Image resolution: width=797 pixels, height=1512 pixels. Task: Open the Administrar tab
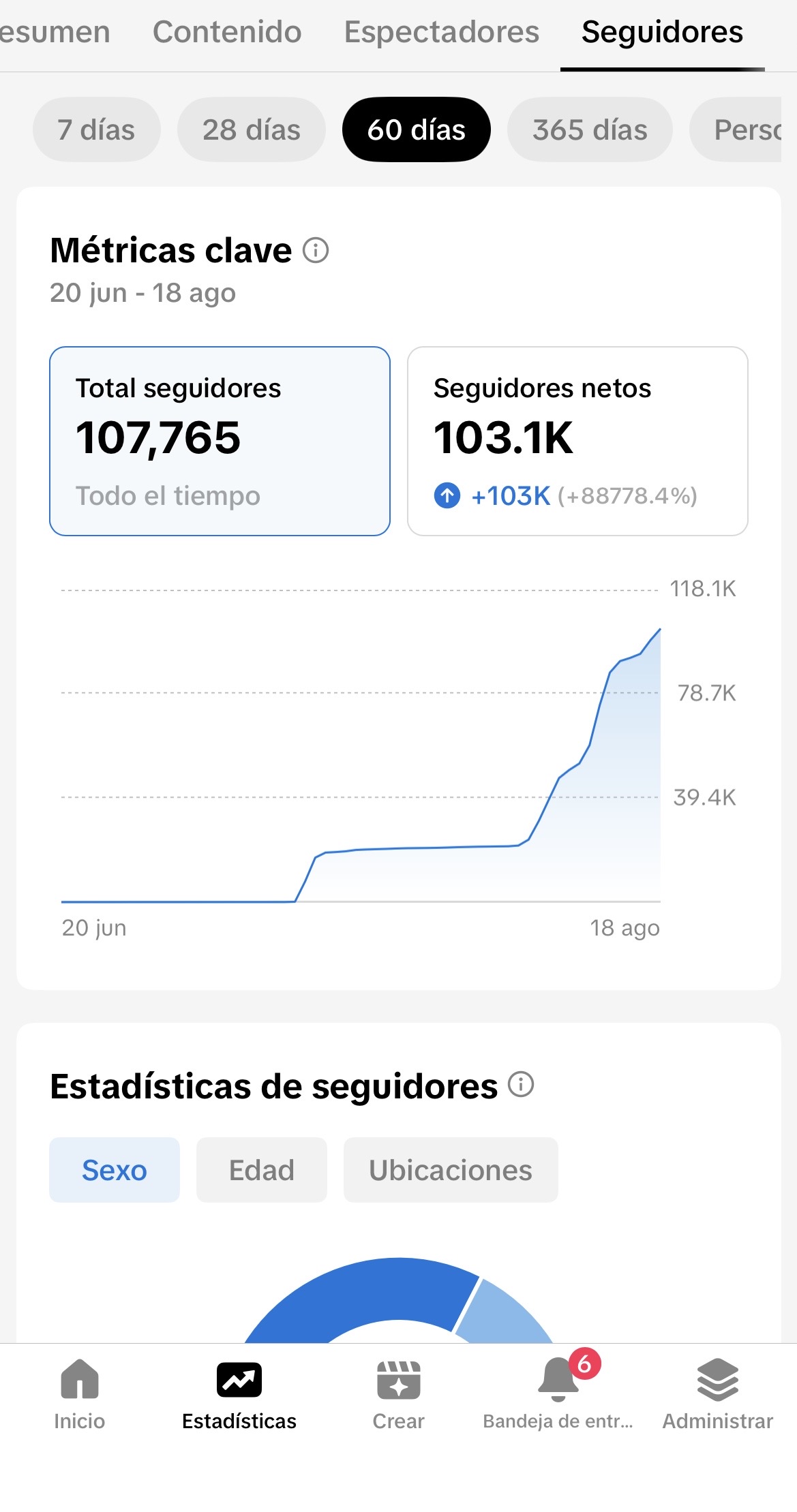coord(718,1393)
